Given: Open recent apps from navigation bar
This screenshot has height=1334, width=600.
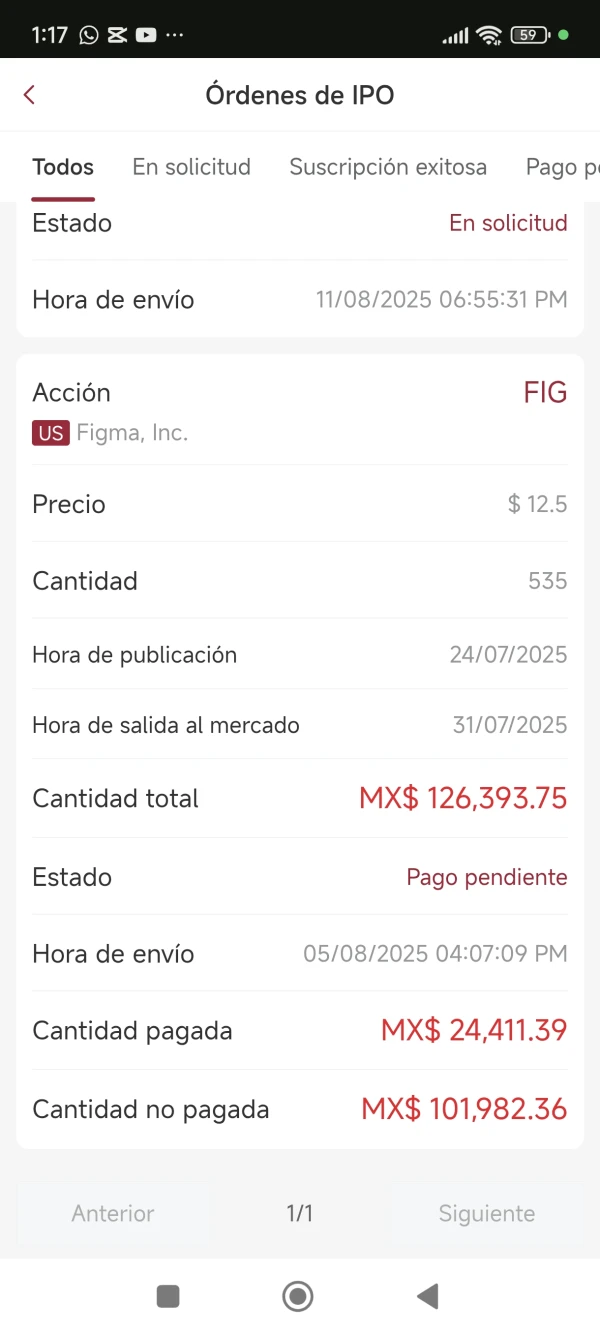Looking at the screenshot, I should (168, 1297).
